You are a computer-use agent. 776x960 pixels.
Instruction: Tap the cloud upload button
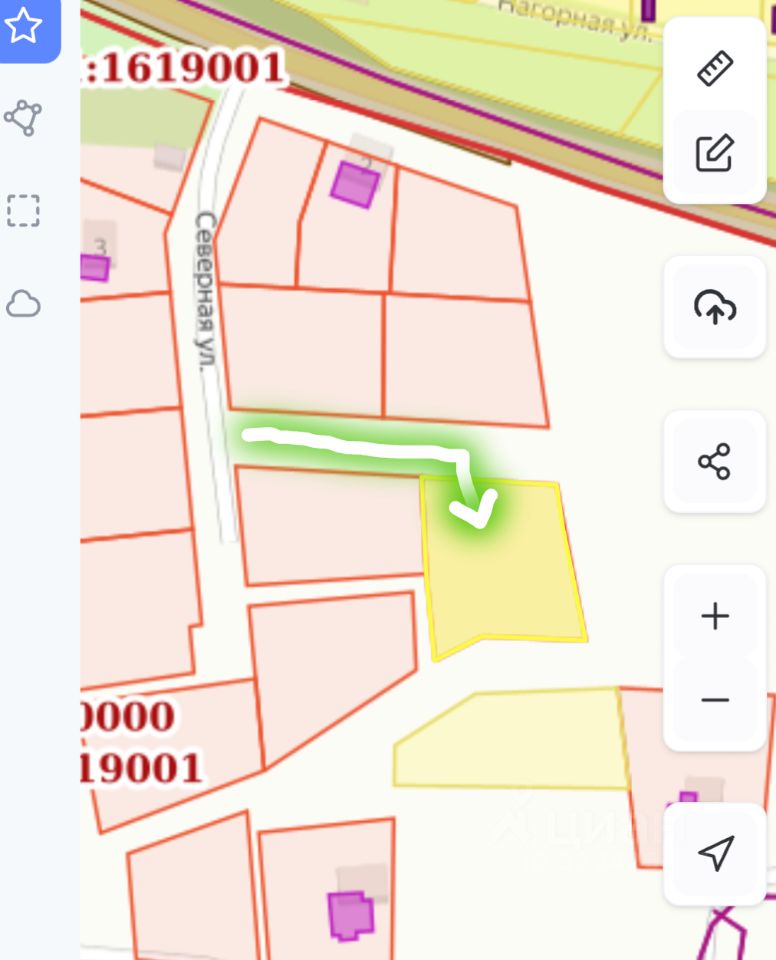[715, 307]
